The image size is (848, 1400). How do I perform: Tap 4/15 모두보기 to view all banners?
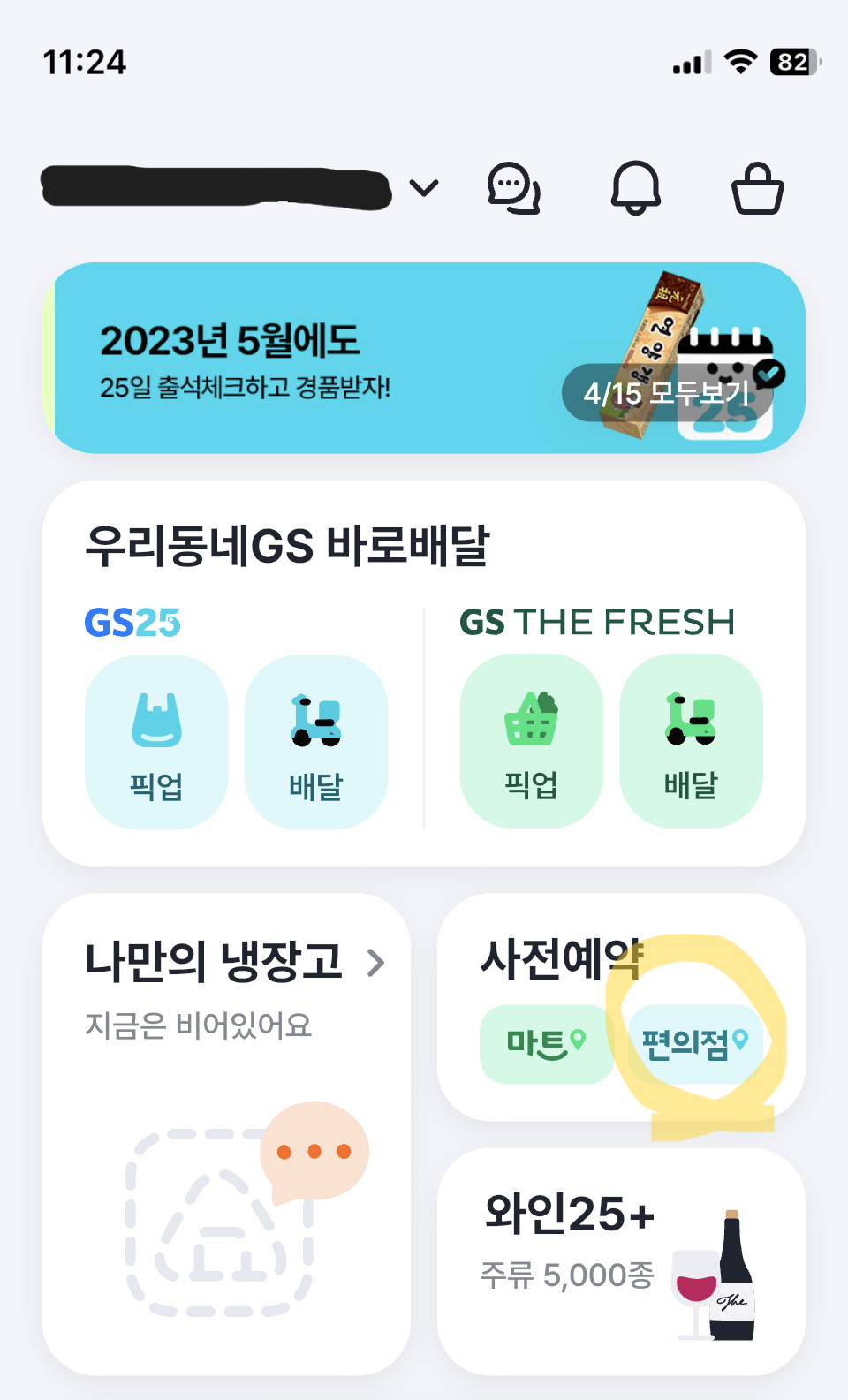(667, 393)
